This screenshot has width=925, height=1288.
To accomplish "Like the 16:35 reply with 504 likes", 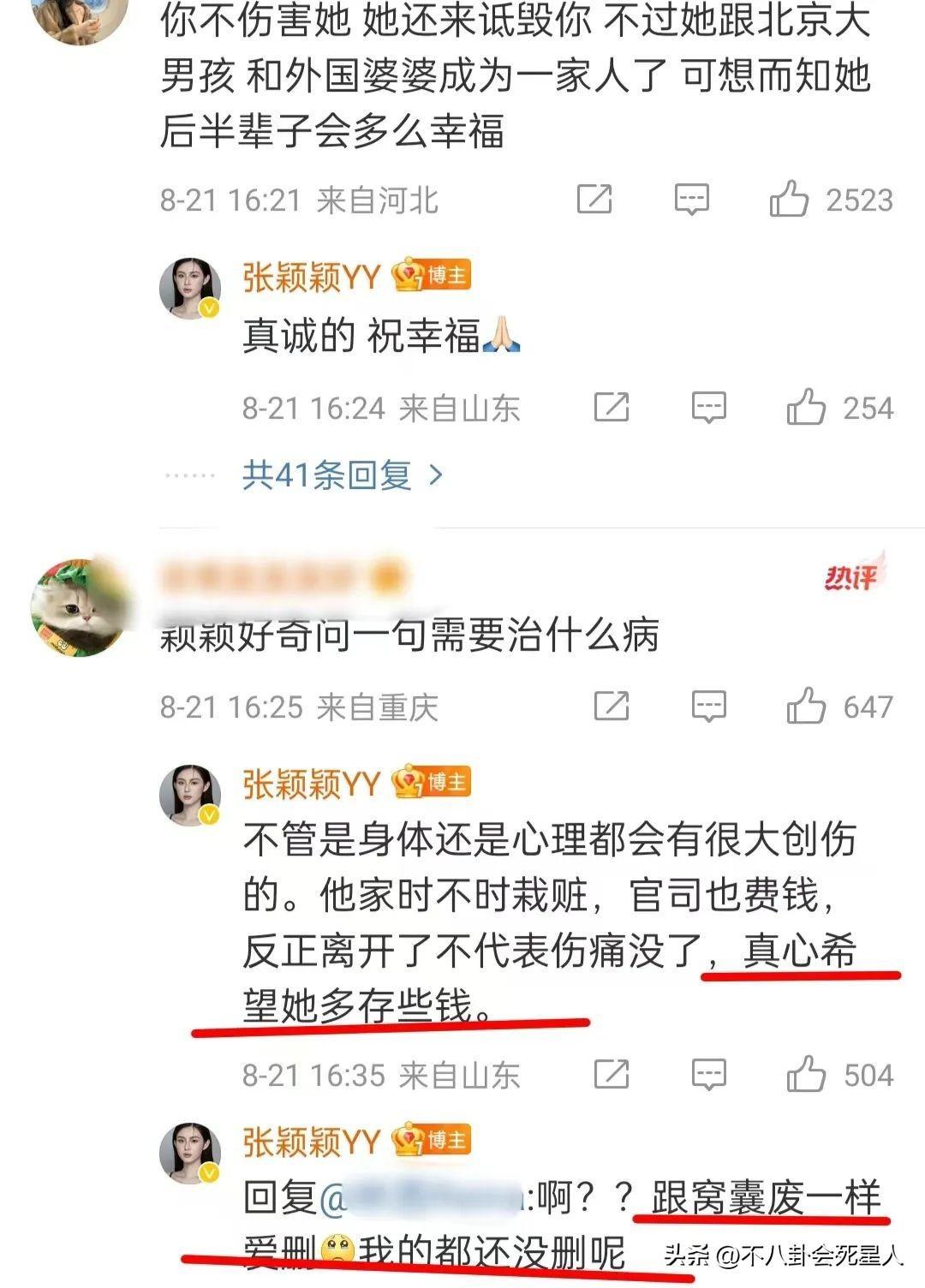I will (806, 1075).
